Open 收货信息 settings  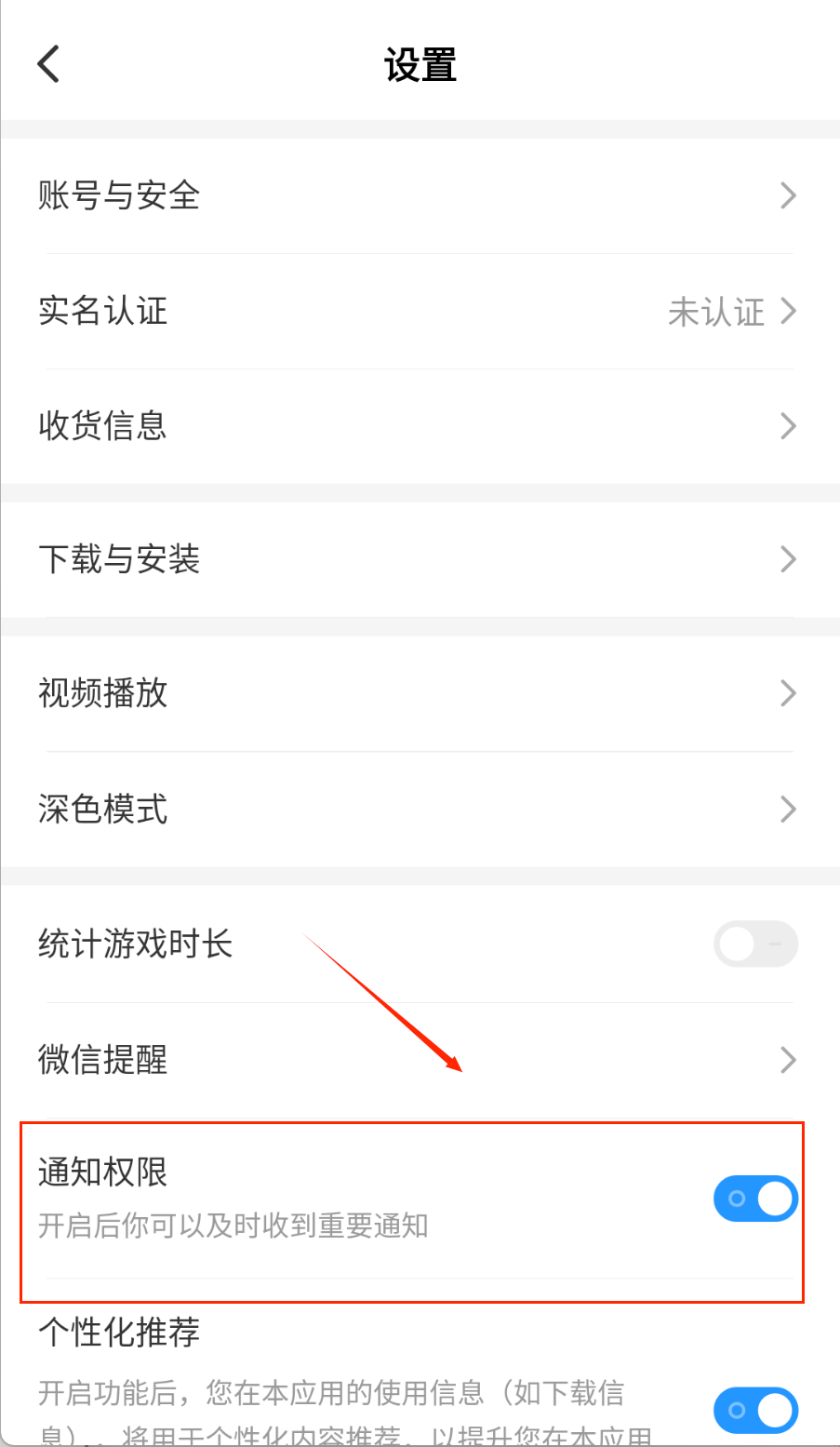[x=419, y=426]
